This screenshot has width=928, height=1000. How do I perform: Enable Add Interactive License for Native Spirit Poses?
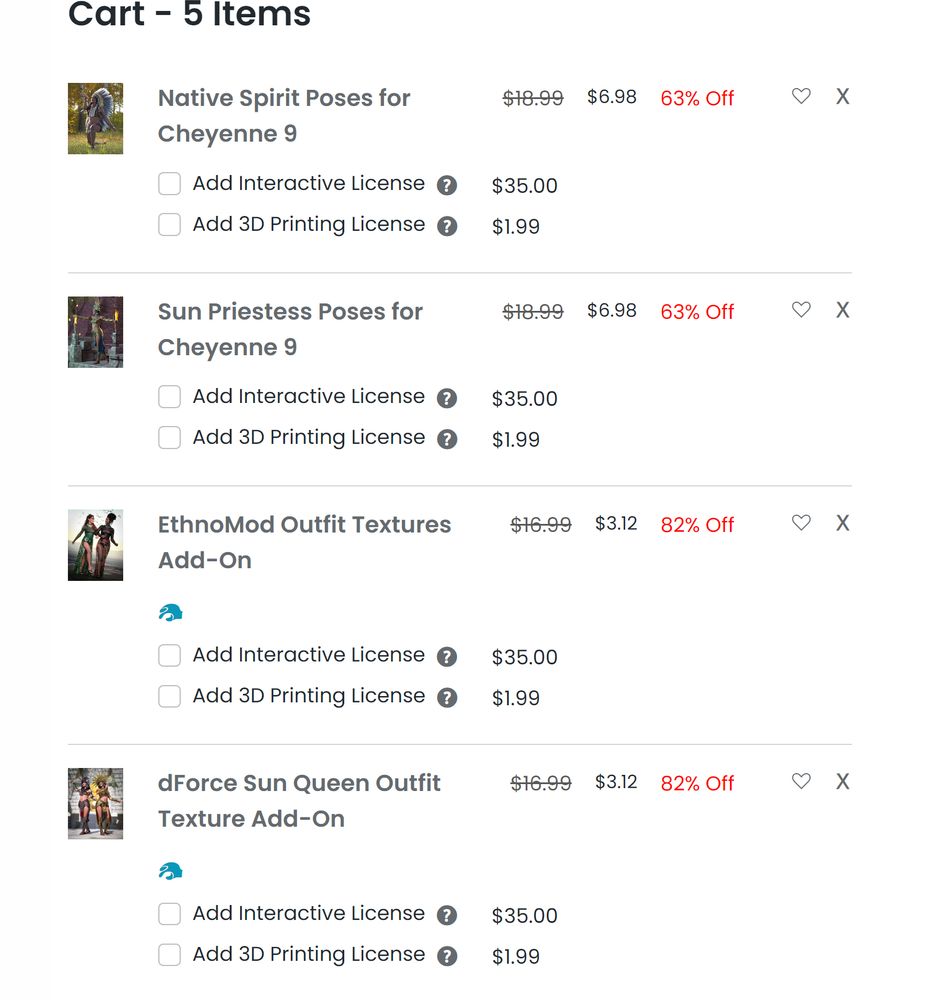(x=169, y=184)
